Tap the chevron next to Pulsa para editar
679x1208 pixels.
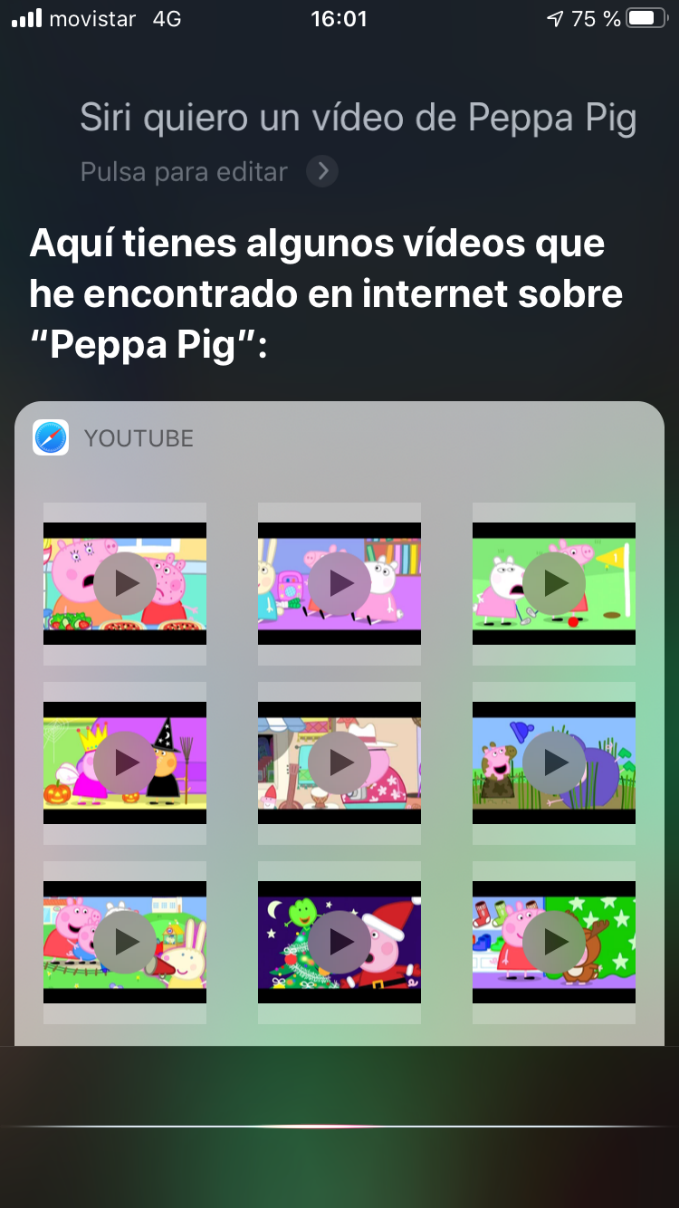[x=321, y=172]
